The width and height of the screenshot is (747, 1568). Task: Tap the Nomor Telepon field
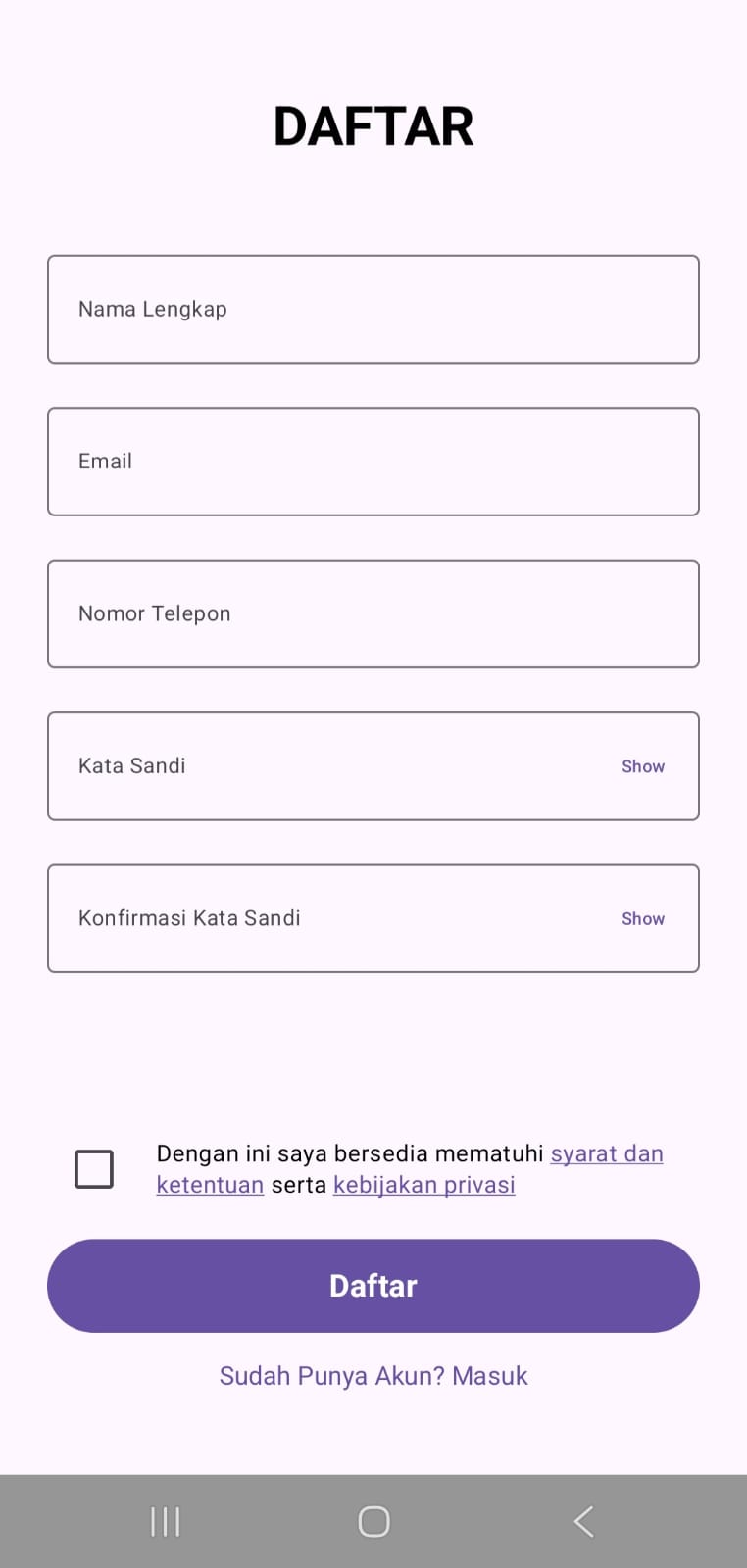pyautogui.click(x=373, y=613)
